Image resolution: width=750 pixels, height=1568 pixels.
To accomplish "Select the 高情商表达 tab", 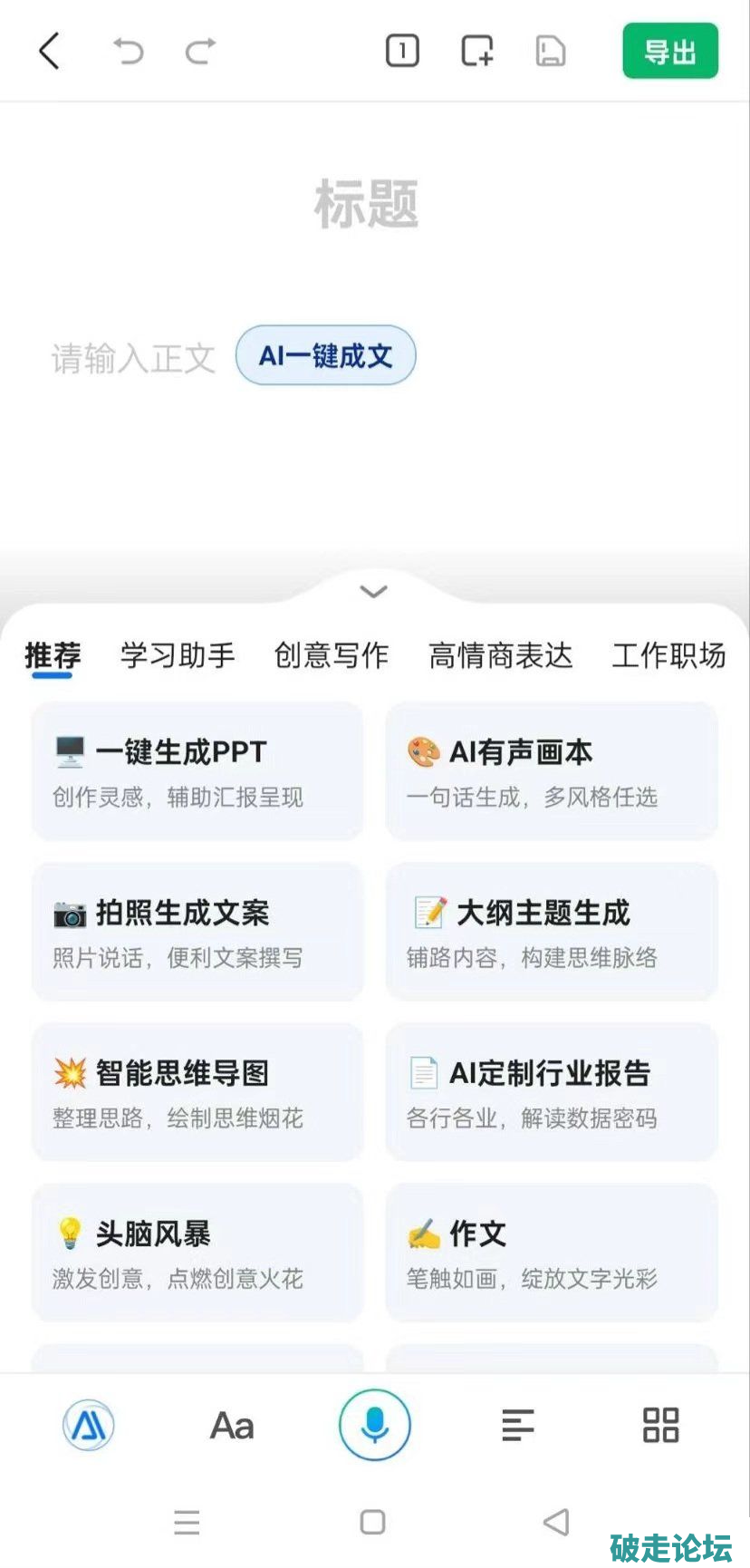I will coord(500,654).
